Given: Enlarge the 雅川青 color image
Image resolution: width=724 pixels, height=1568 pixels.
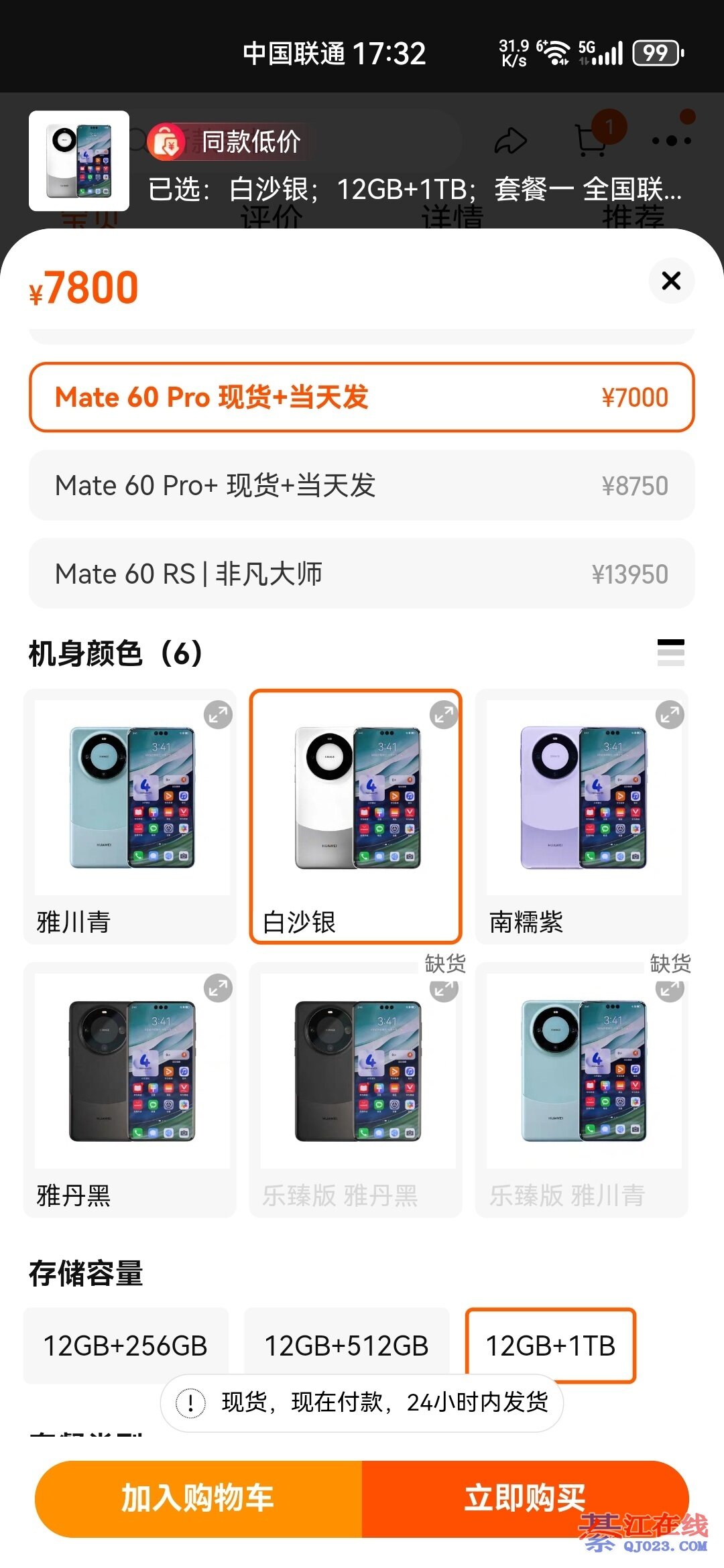Looking at the screenshot, I should click(x=218, y=715).
